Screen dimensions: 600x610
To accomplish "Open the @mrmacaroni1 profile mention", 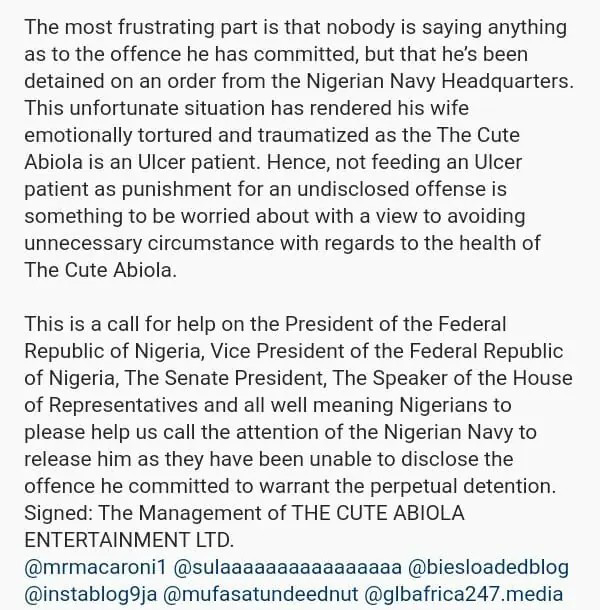I will 95,568.
